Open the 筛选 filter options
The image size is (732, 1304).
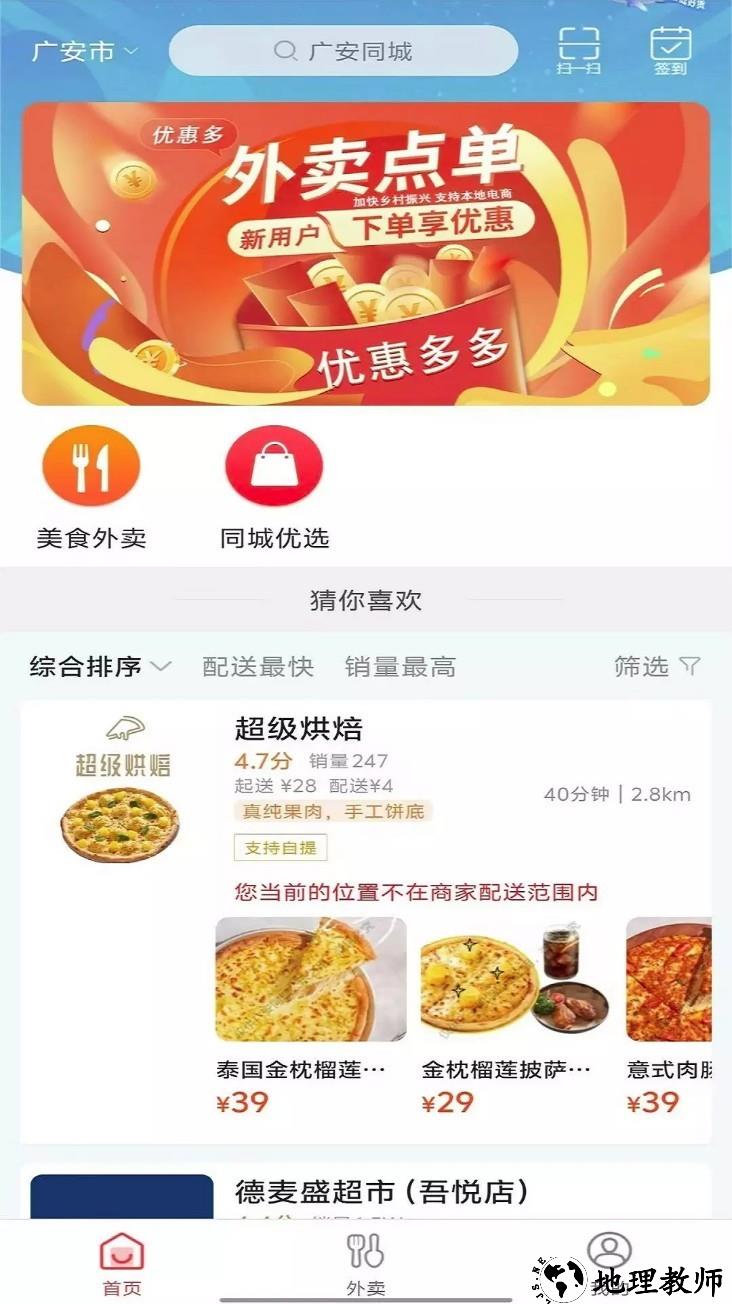click(653, 666)
